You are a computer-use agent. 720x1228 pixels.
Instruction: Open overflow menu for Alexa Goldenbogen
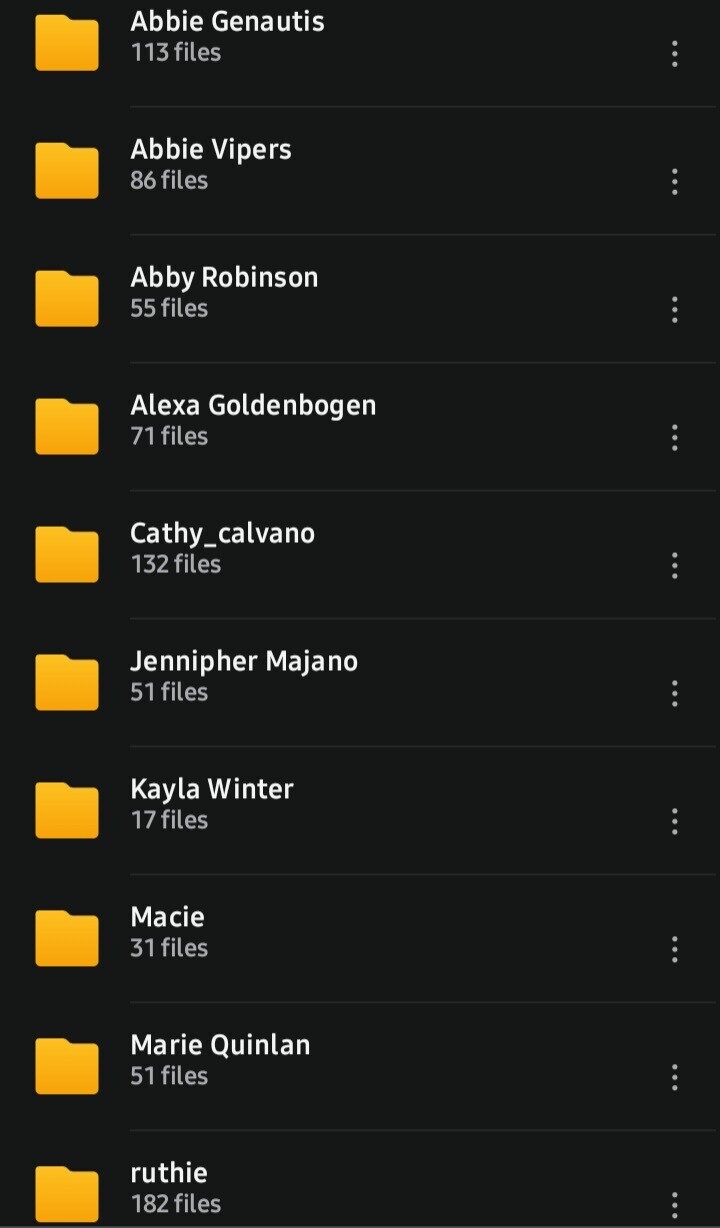click(675, 438)
